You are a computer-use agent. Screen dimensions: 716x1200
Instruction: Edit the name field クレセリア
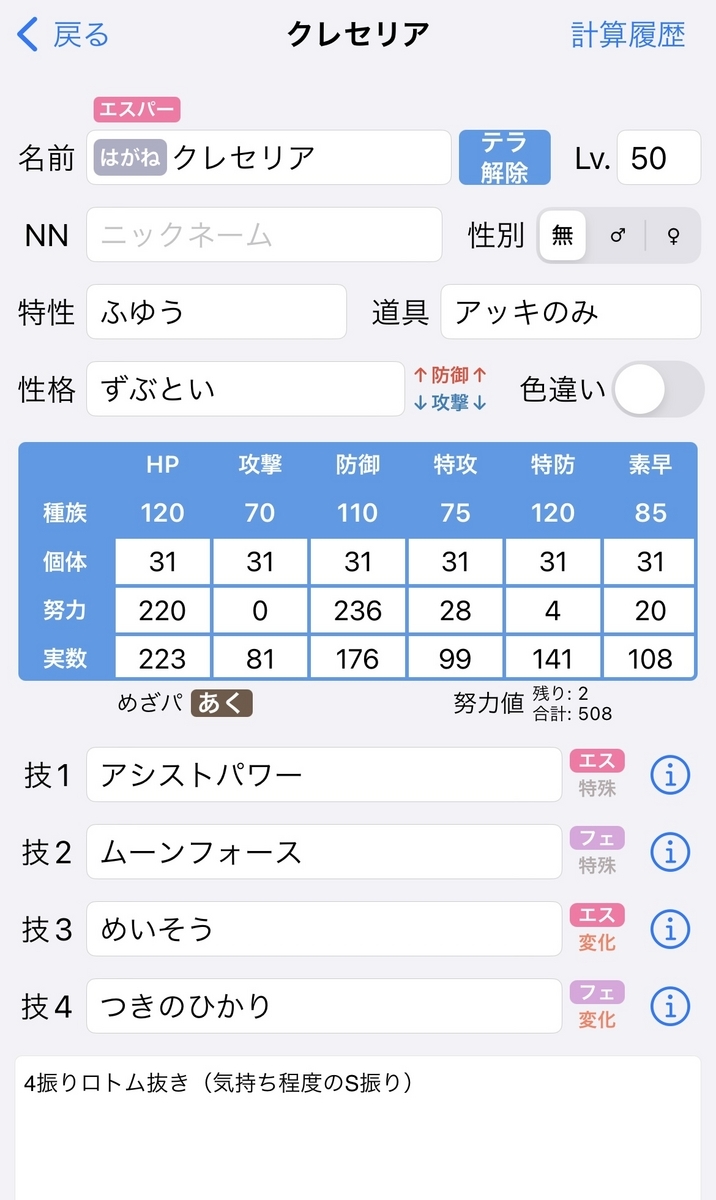pos(269,157)
